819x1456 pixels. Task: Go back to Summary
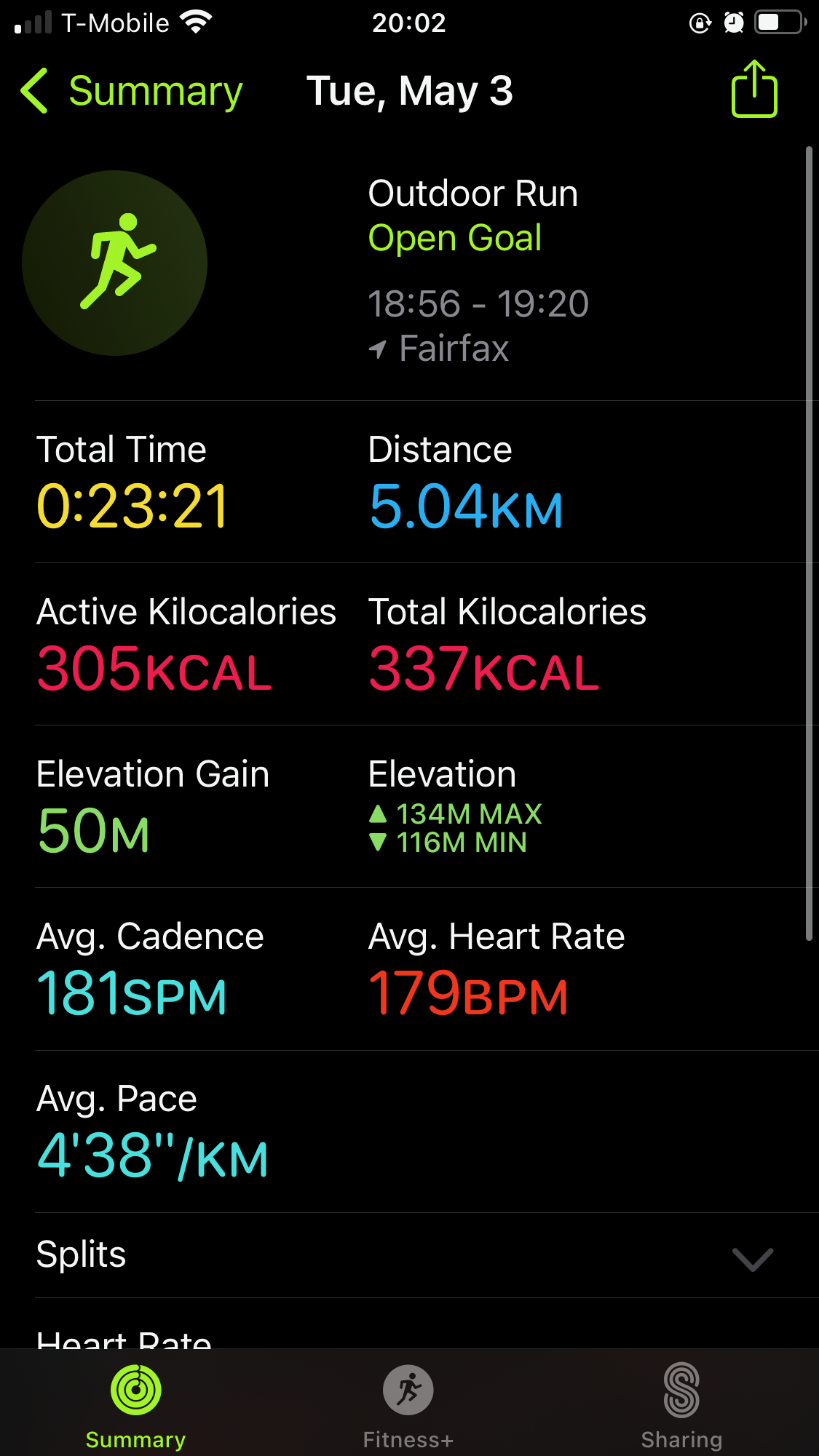131,92
